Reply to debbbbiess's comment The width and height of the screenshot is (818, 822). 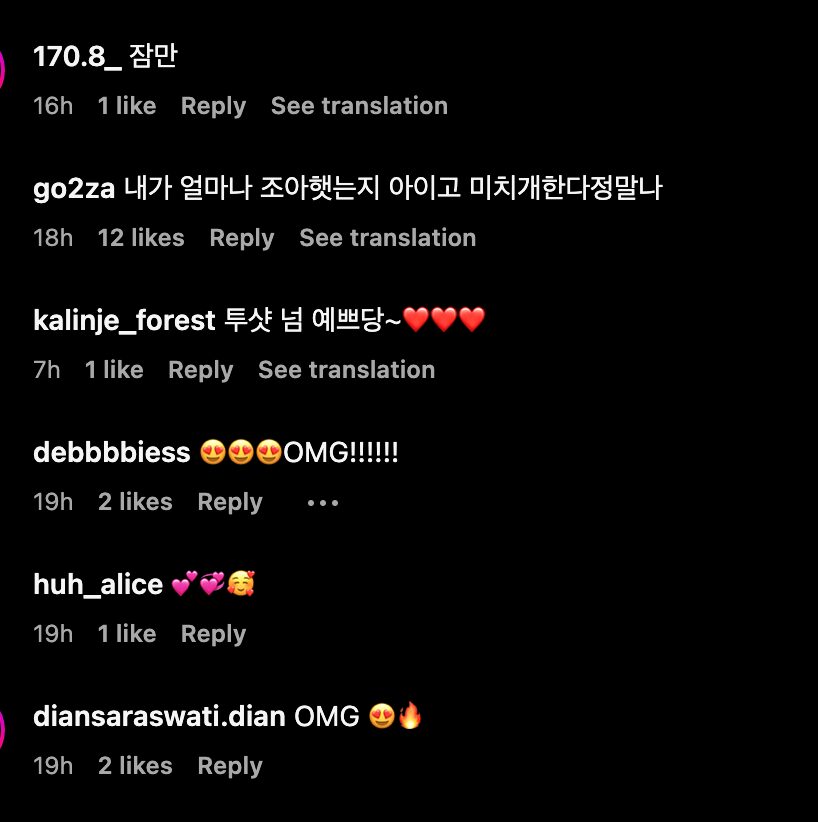(x=230, y=502)
